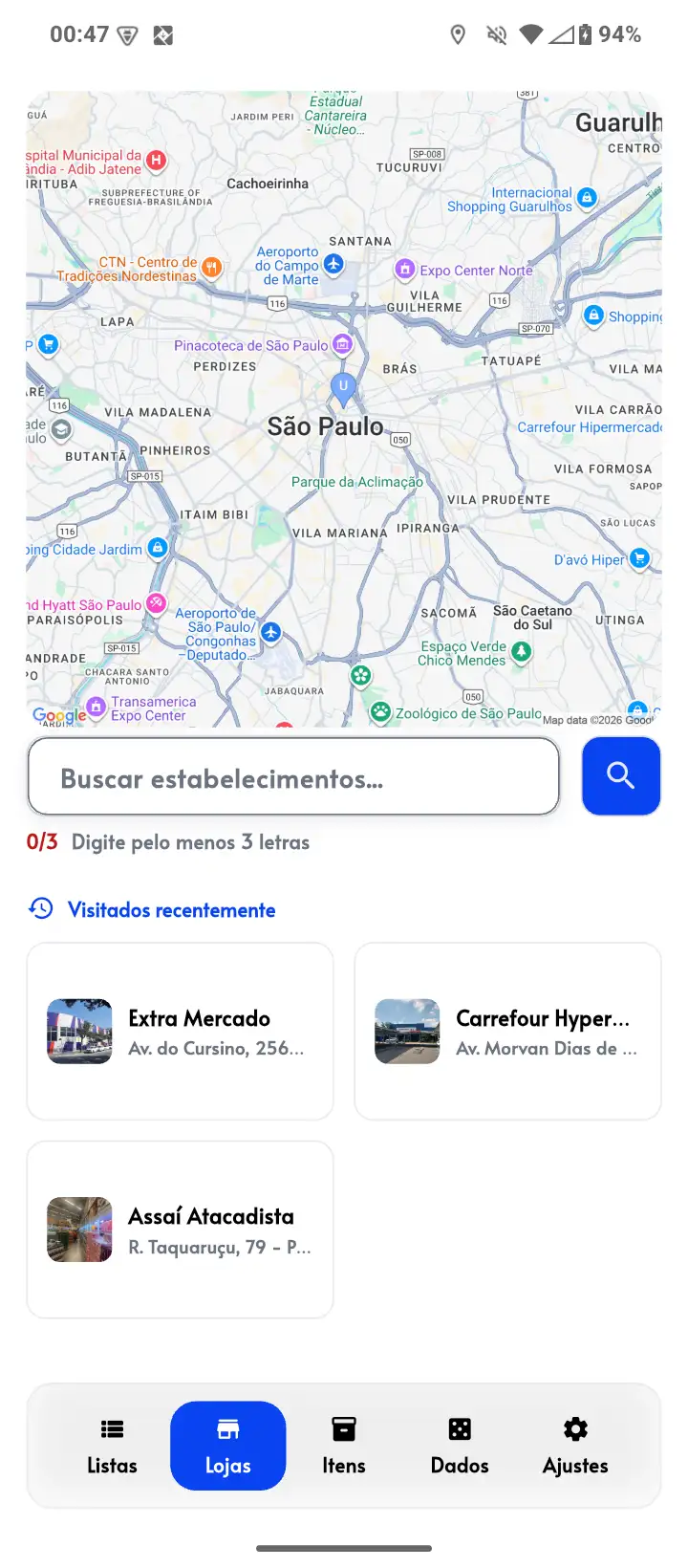Tap the battery indicator in the status bar
The image size is (688, 1568).
point(585,33)
